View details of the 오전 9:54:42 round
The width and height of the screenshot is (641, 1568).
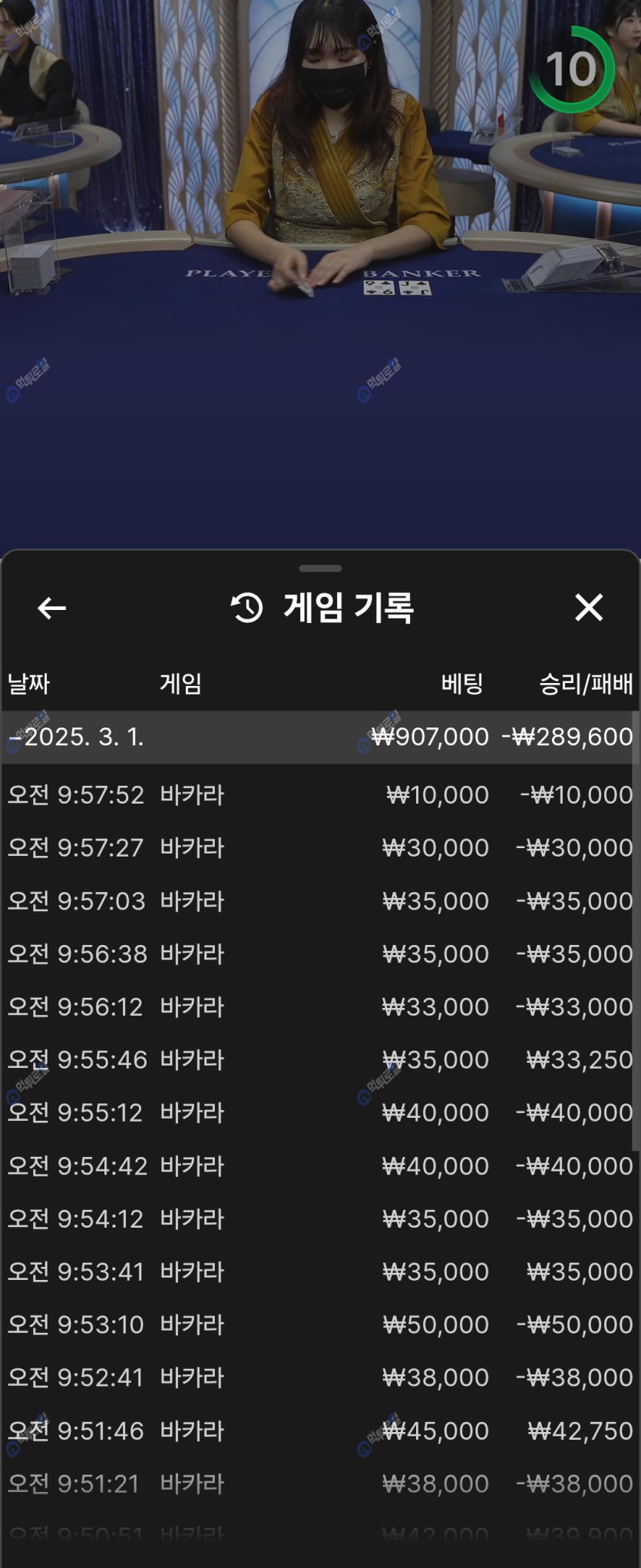coord(320,1165)
